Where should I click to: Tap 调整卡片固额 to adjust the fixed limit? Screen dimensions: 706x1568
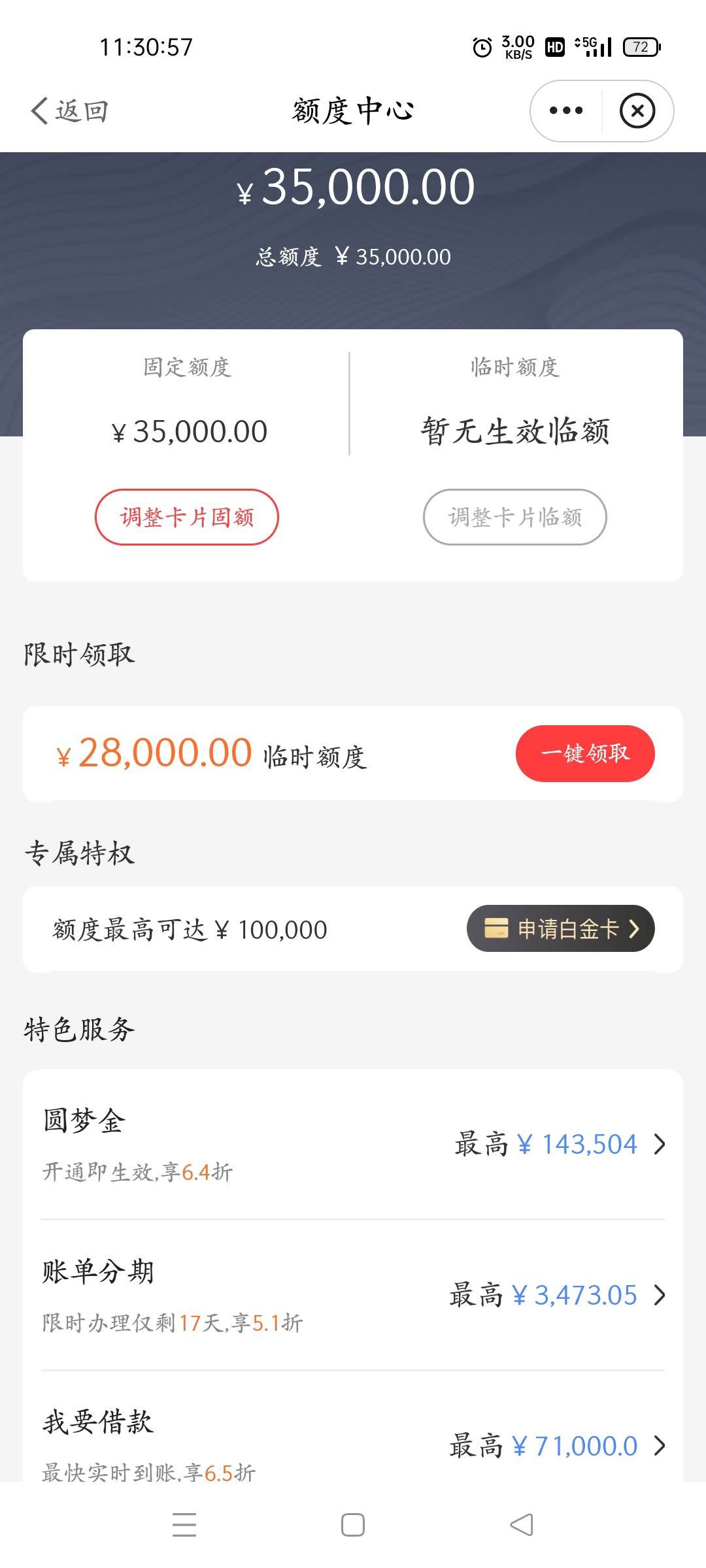point(187,517)
